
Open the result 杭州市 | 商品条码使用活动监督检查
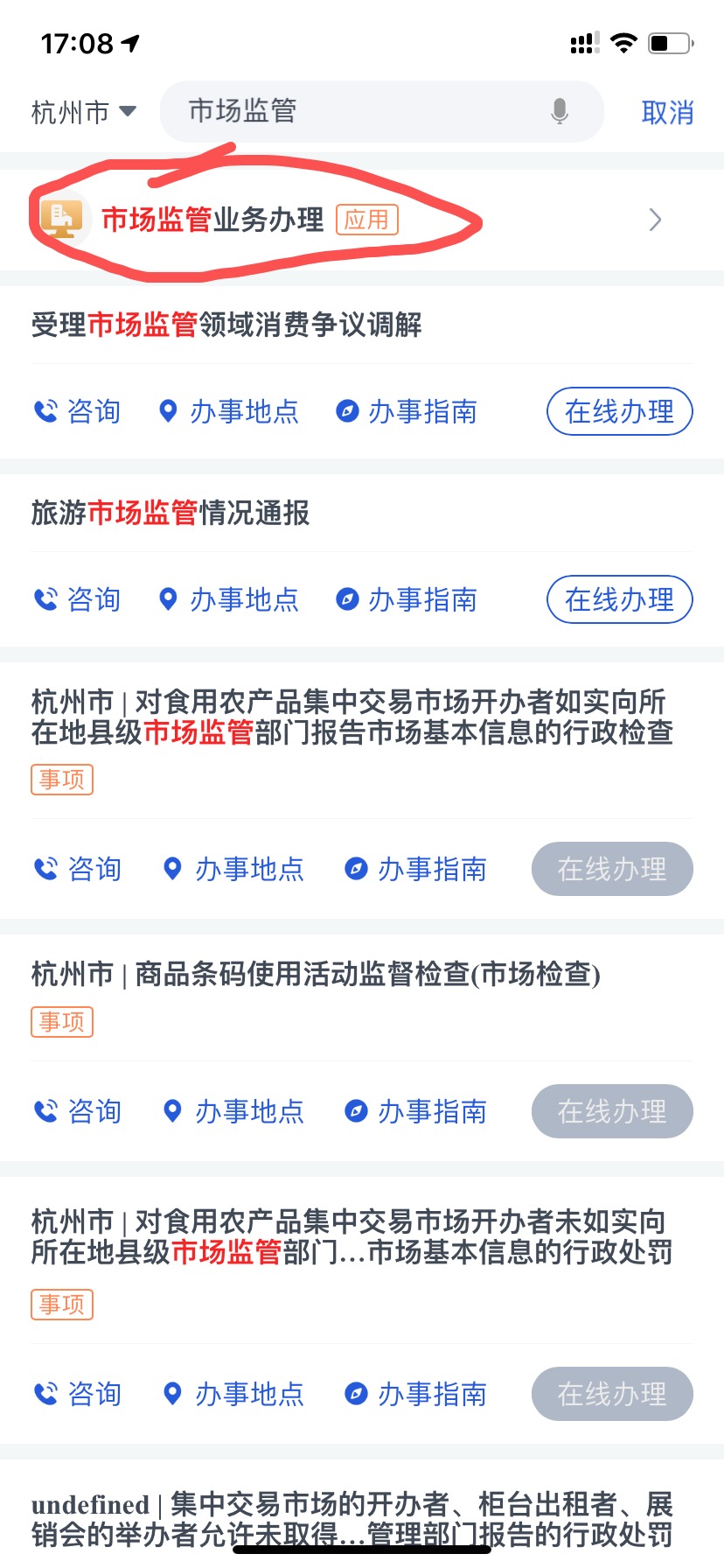click(316, 974)
